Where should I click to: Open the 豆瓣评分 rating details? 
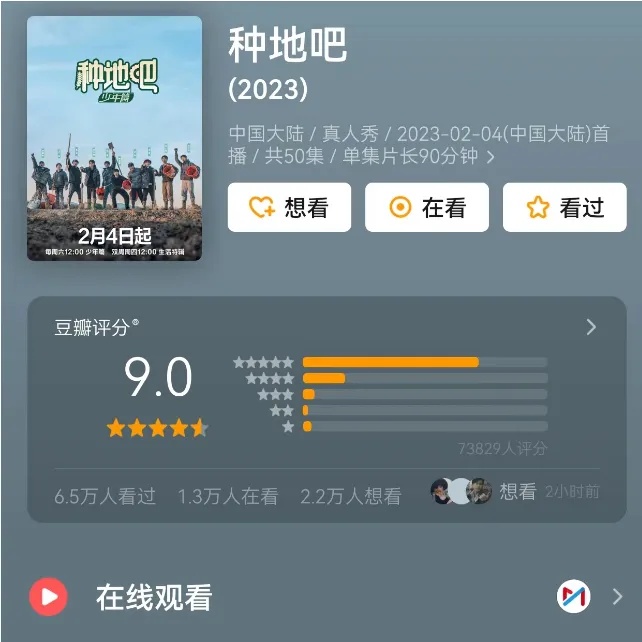click(x=591, y=327)
